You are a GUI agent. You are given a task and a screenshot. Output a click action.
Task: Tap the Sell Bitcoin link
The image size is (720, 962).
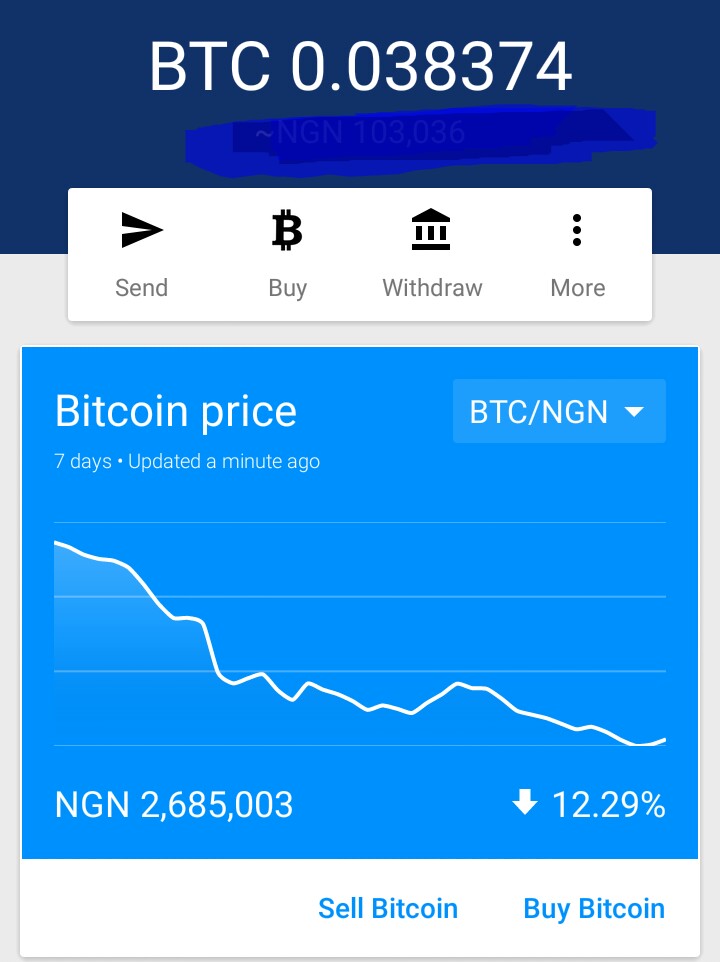click(x=388, y=908)
